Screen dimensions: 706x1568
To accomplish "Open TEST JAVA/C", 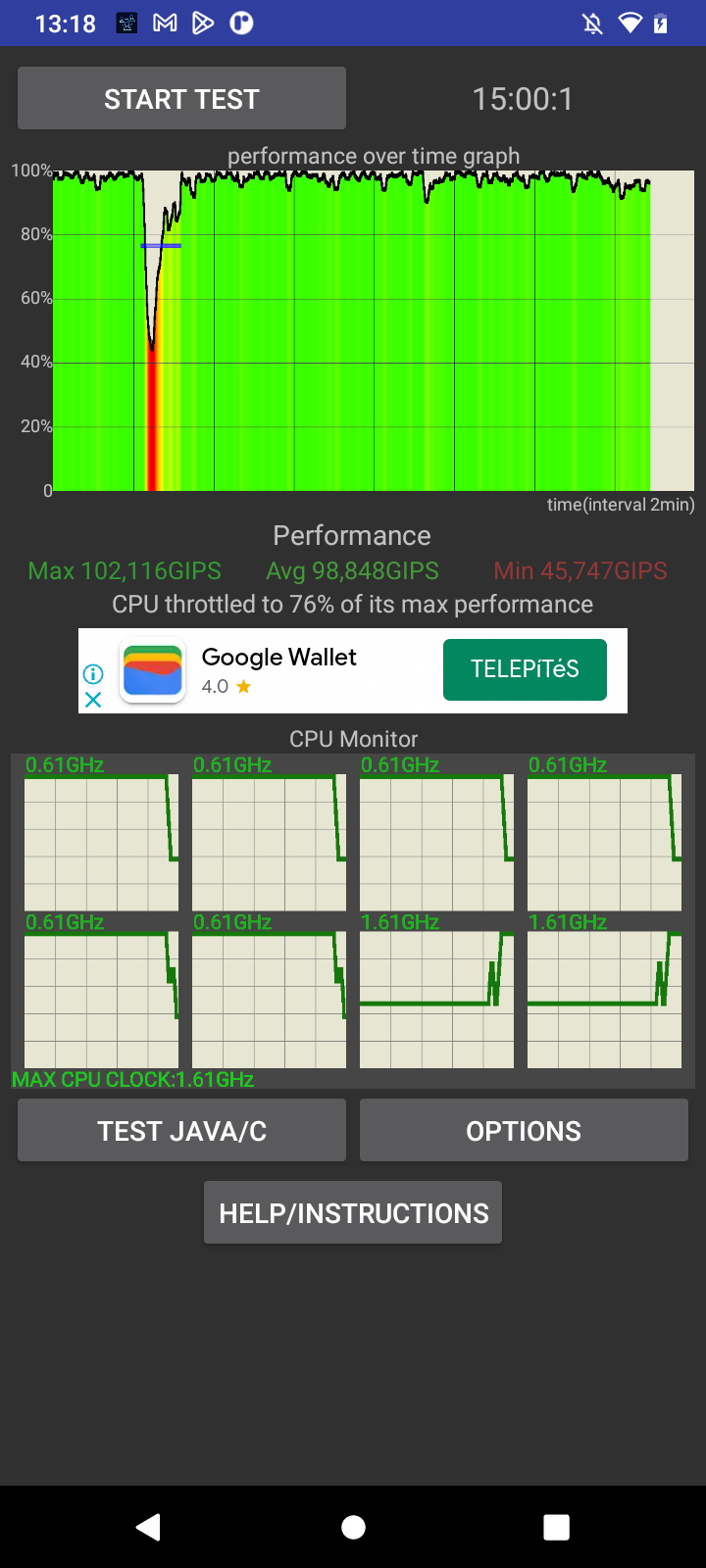I will click(181, 1131).
